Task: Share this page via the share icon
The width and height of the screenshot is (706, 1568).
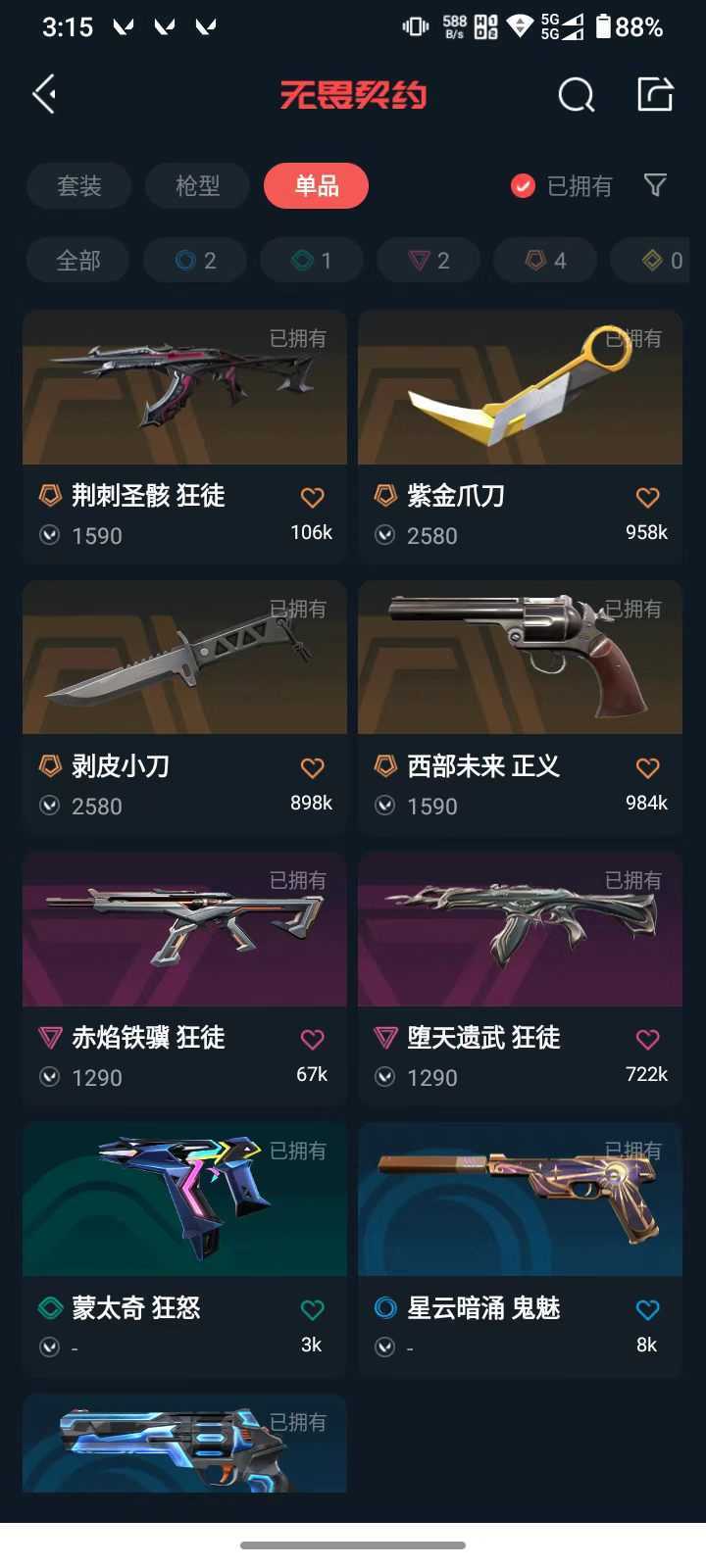Action: [x=655, y=95]
